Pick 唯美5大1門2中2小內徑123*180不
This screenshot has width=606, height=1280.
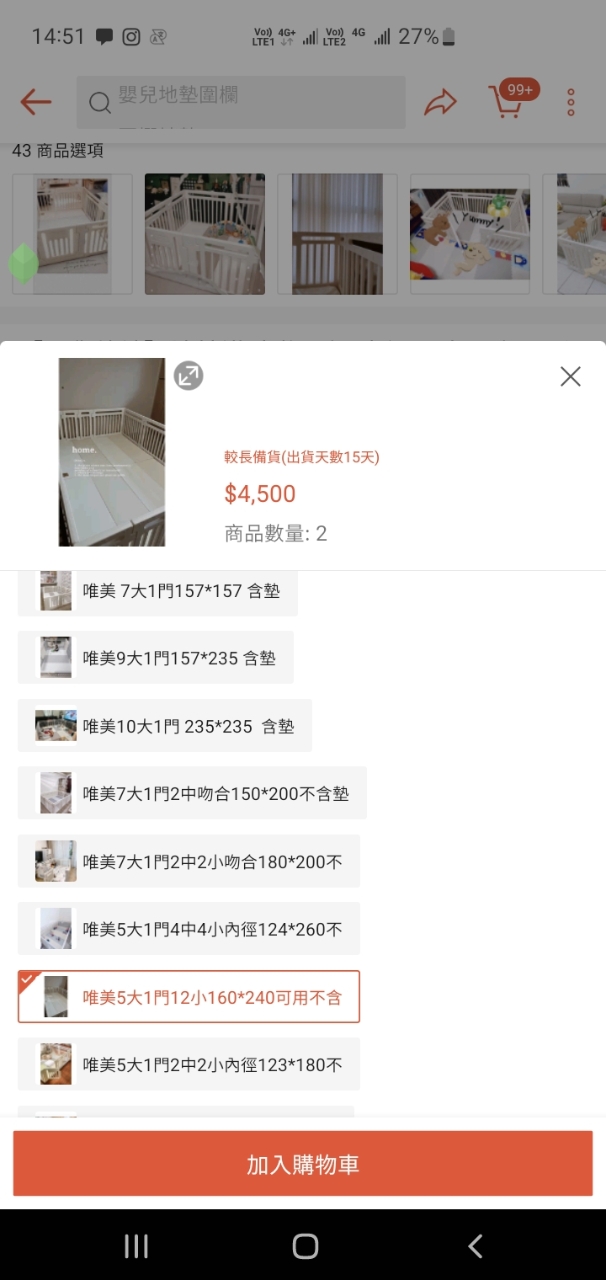pos(189,1064)
